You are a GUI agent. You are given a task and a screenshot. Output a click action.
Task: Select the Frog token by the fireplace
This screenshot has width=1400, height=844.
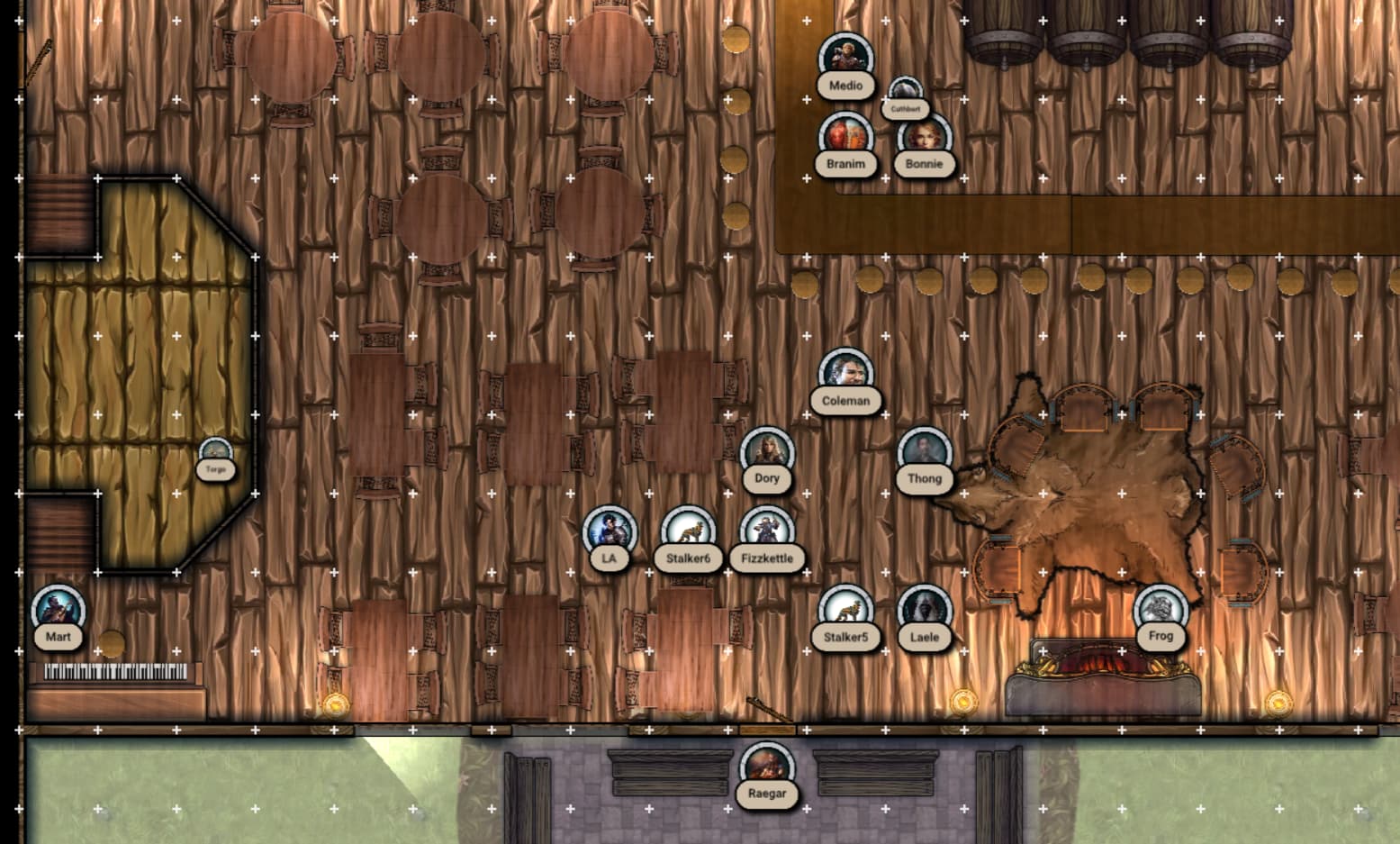pos(1161,610)
